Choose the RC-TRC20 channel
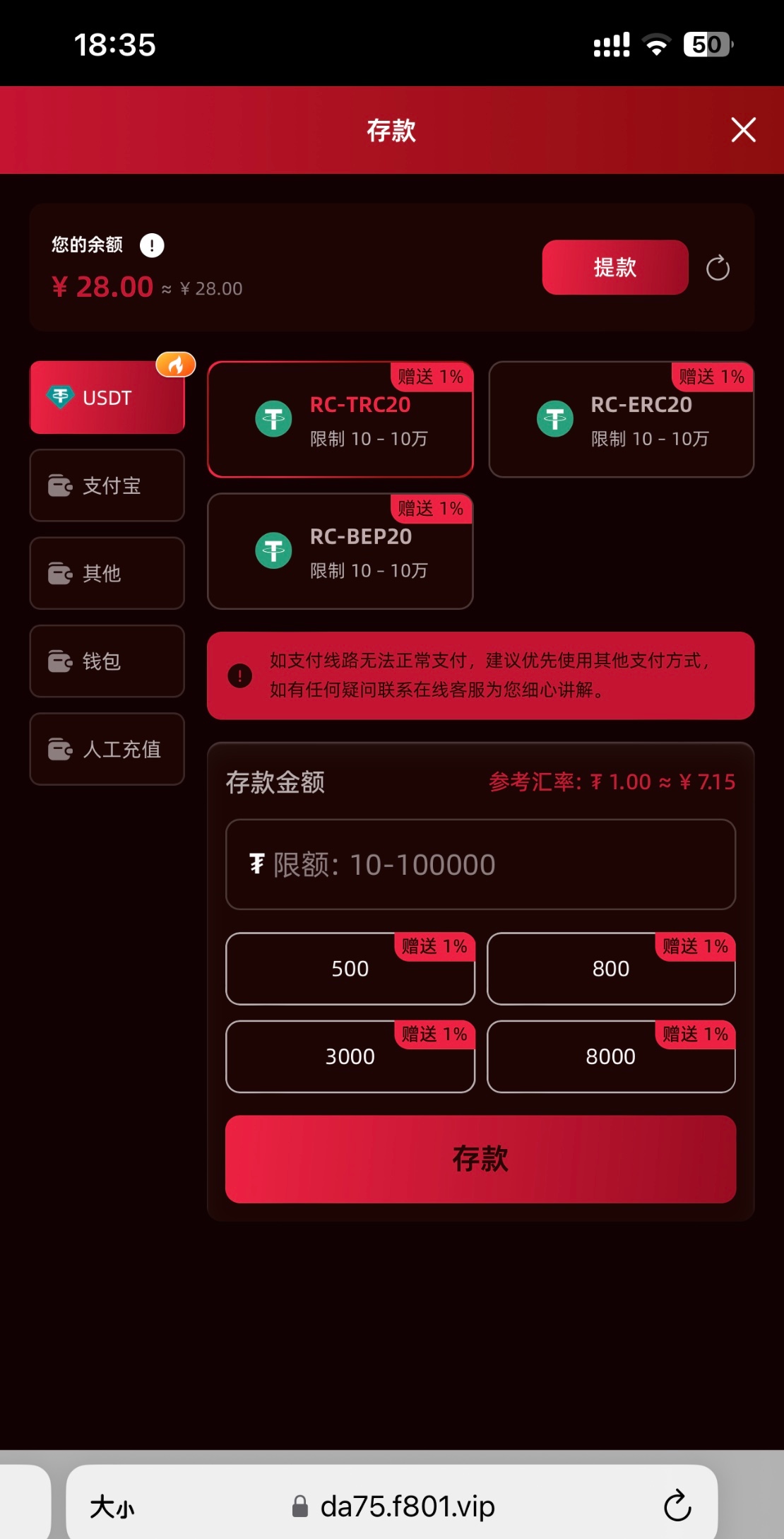 point(340,420)
